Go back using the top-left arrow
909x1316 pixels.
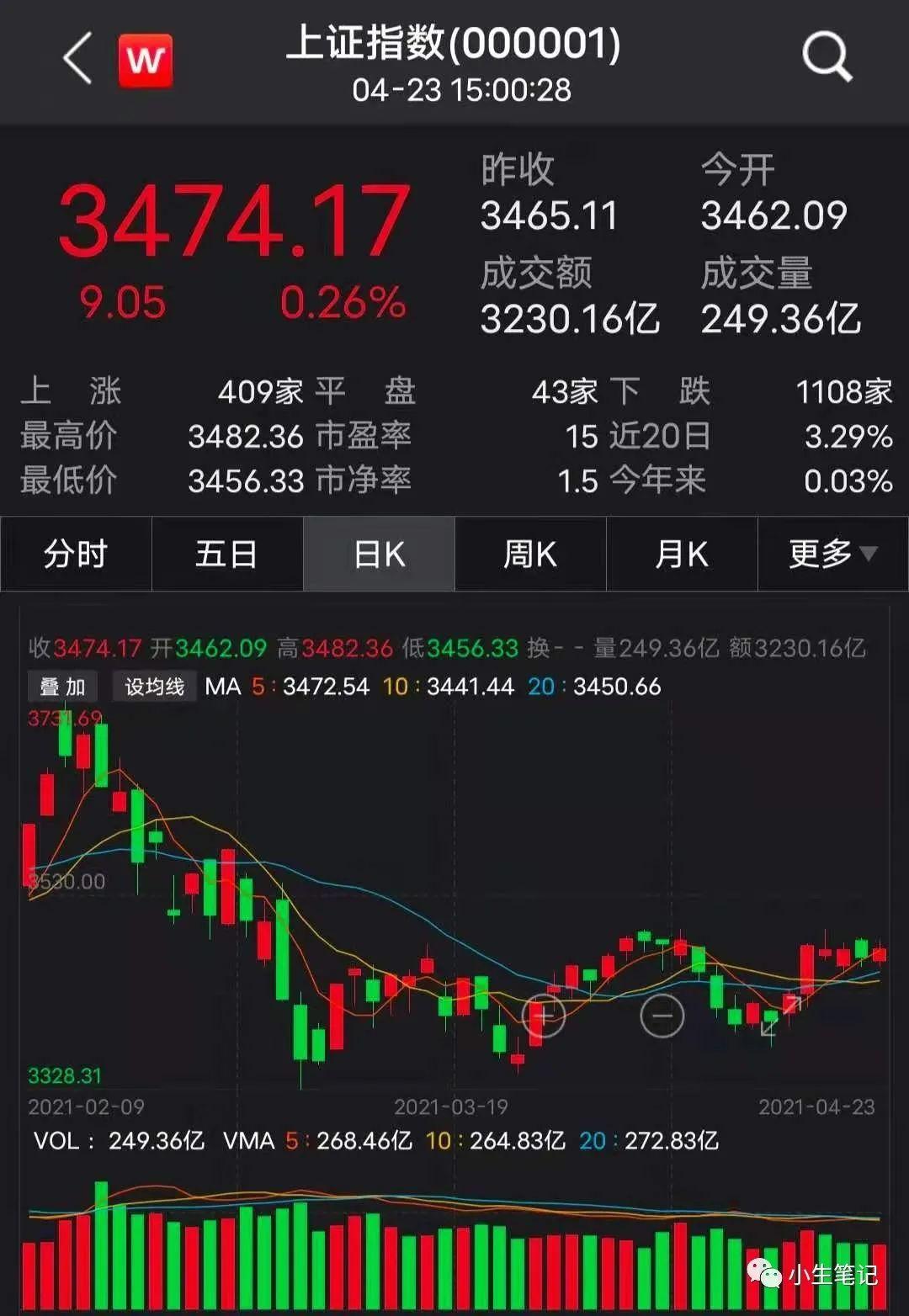(77, 59)
